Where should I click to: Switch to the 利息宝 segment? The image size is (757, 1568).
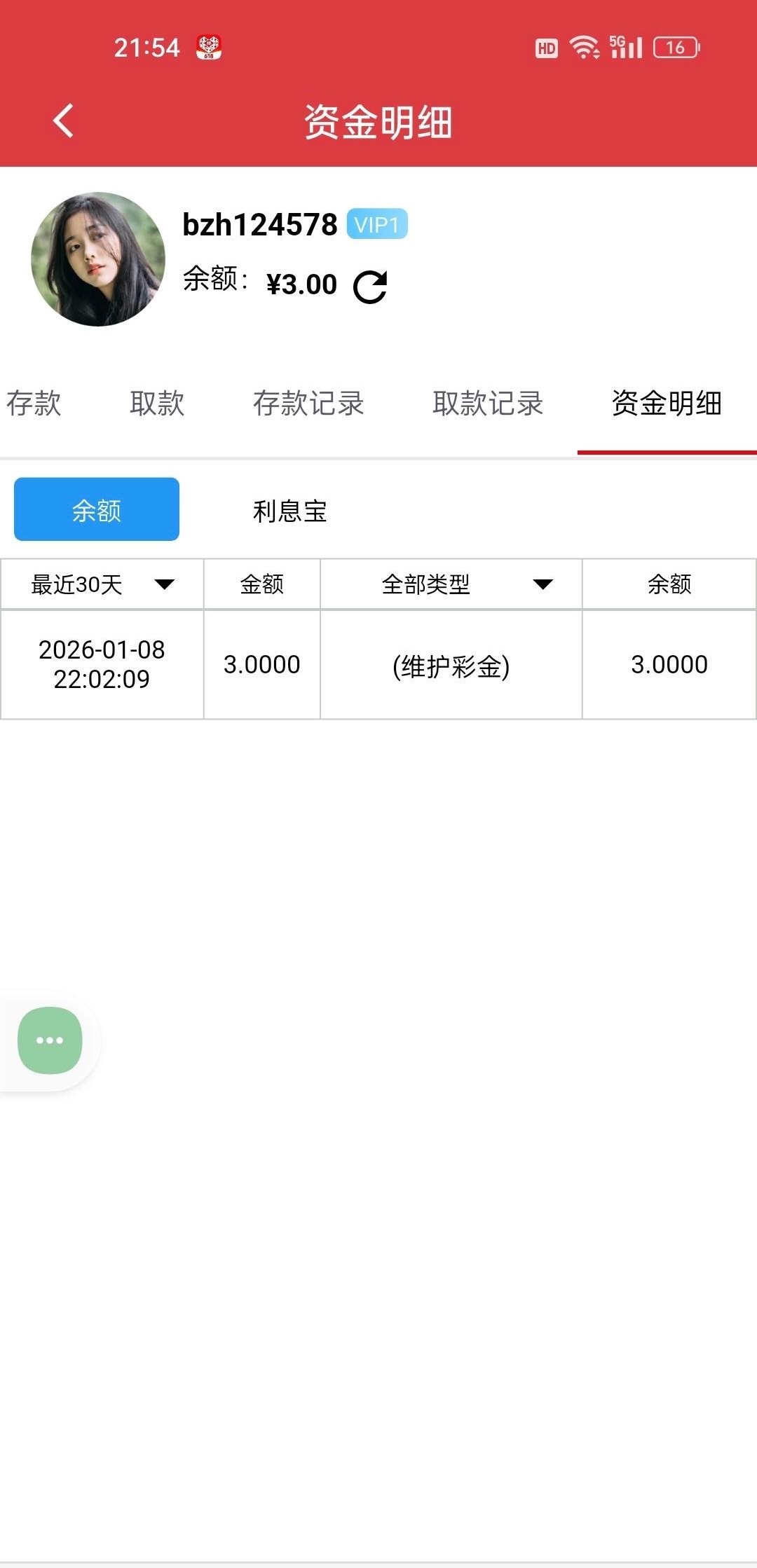click(289, 511)
